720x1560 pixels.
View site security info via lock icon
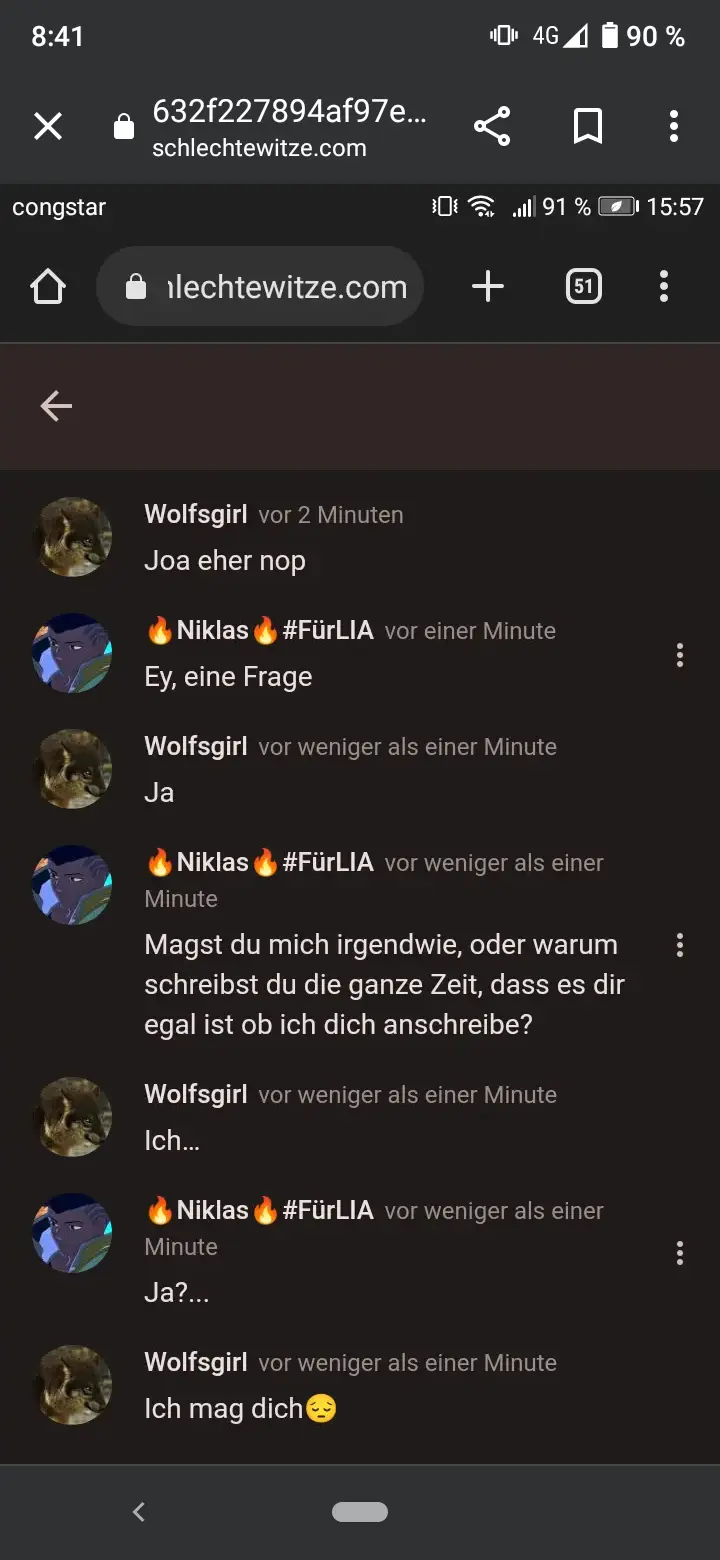124,128
